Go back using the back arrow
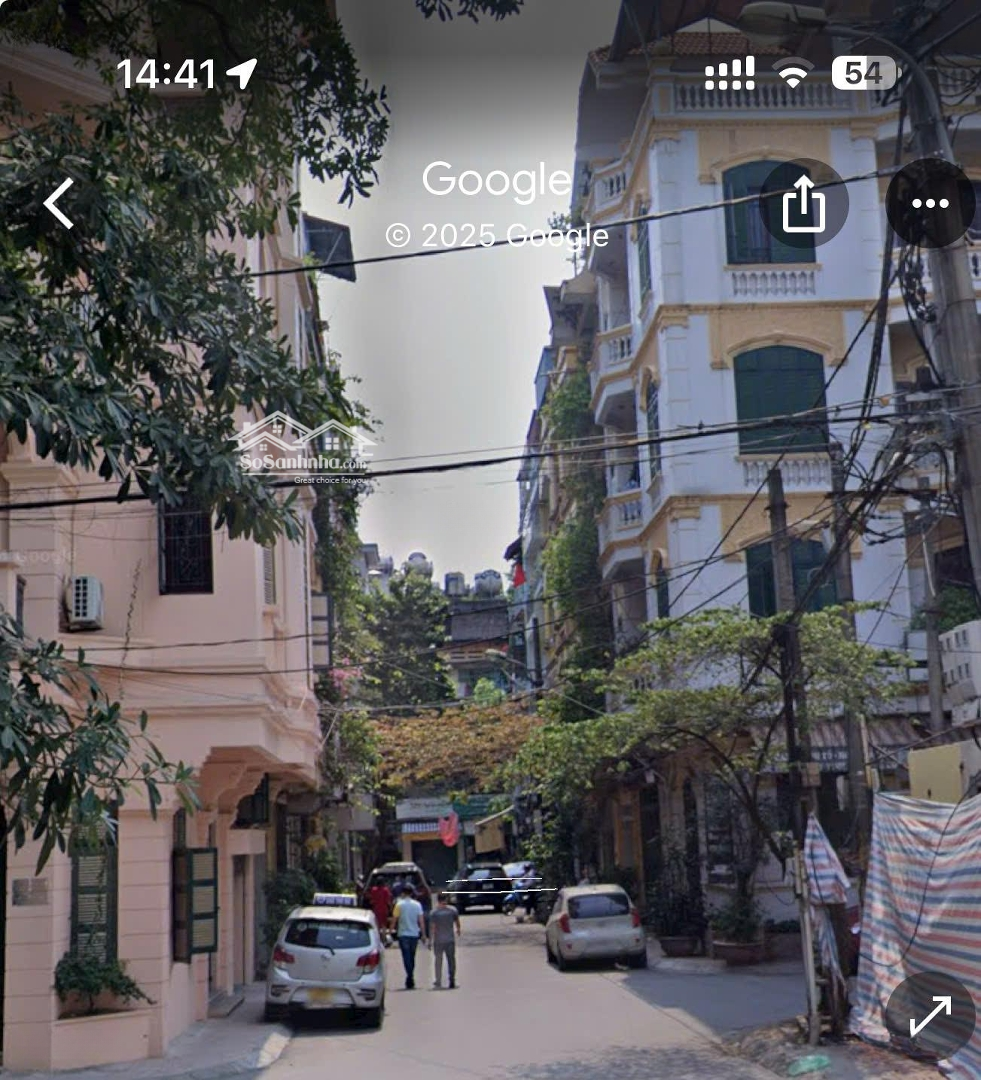Image resolution: width=981 pixels, height=1080 pixels. coord(59,203)
